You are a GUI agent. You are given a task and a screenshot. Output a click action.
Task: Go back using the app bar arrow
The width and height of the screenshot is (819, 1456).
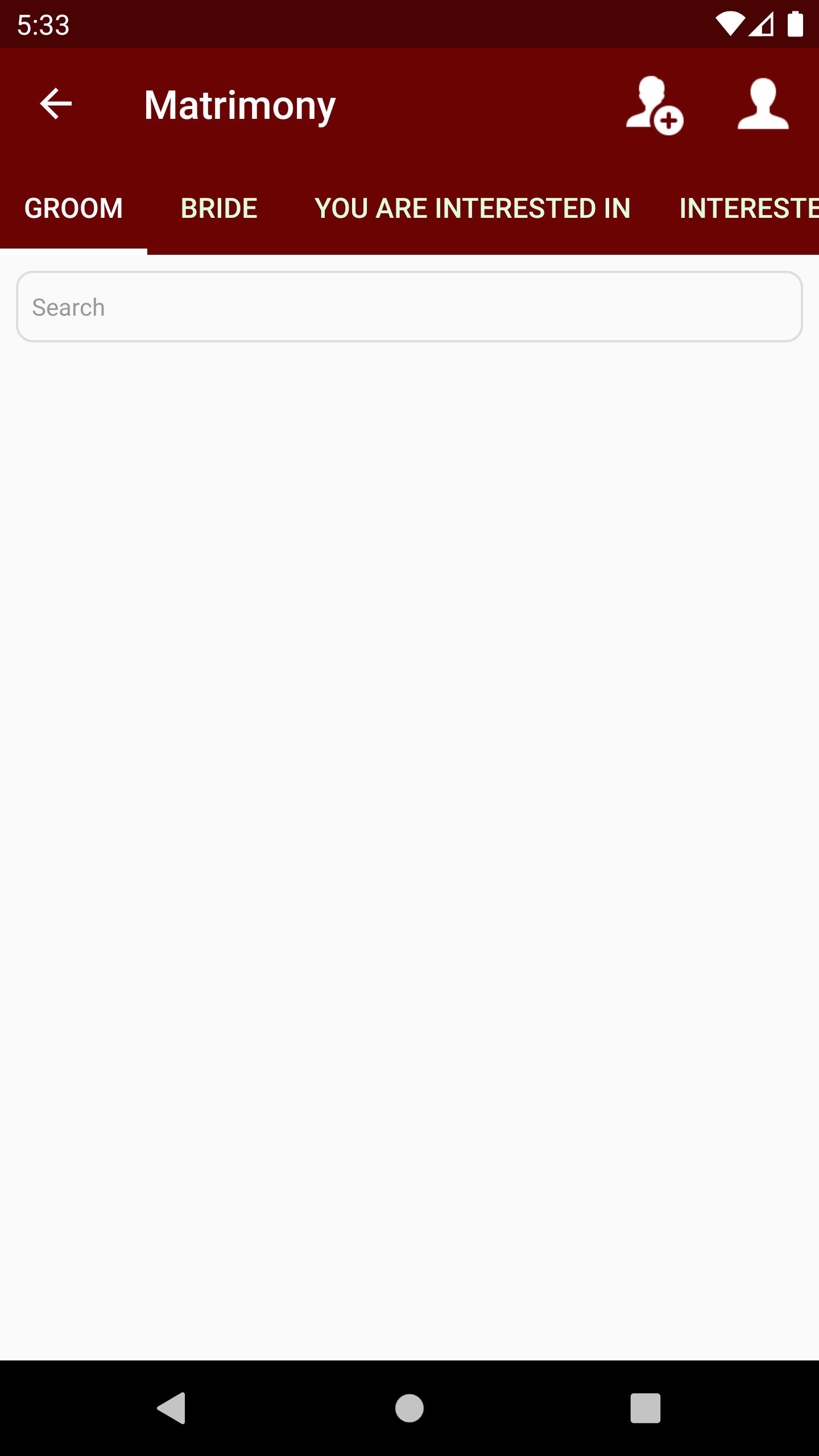coord(56,104)
